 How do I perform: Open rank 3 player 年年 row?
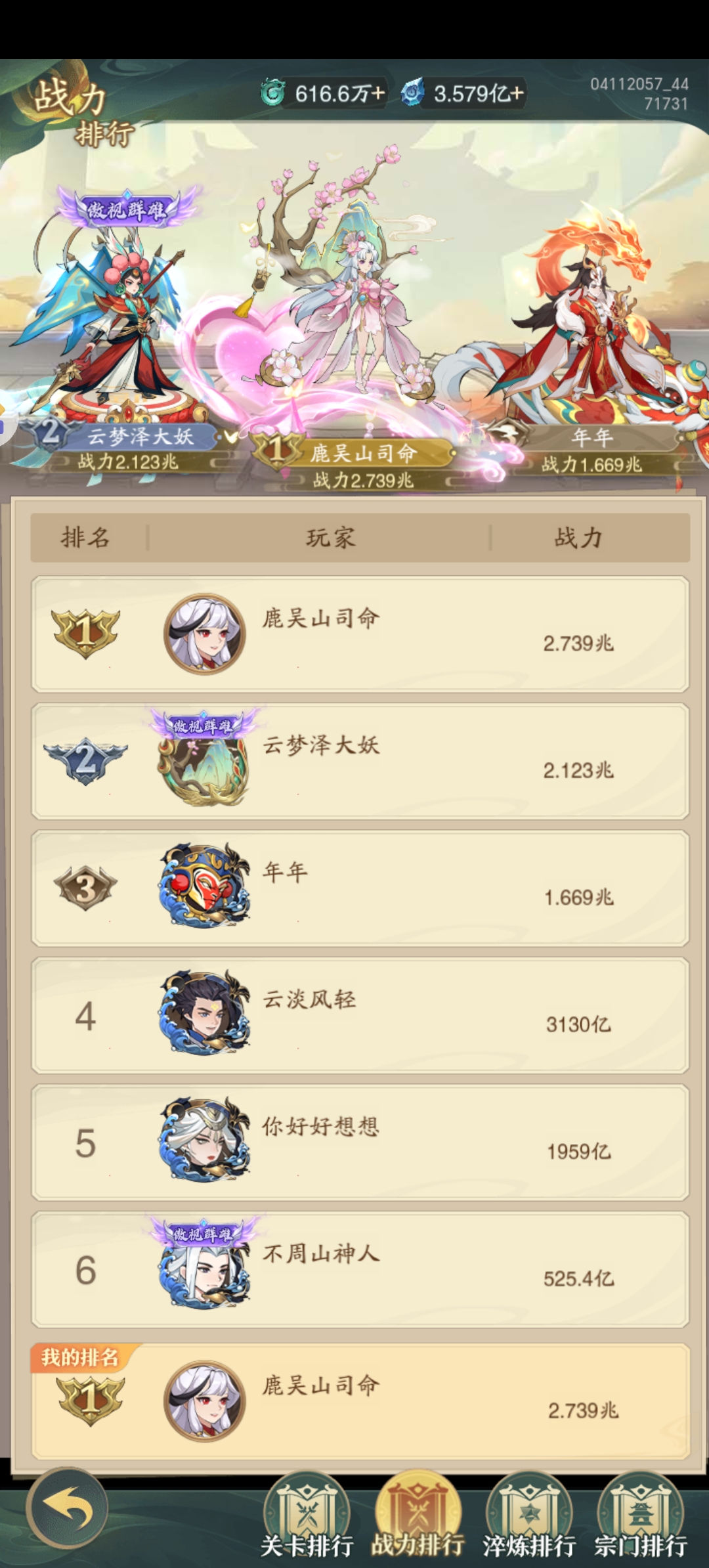pyautogui.click(x=360, y=888)
